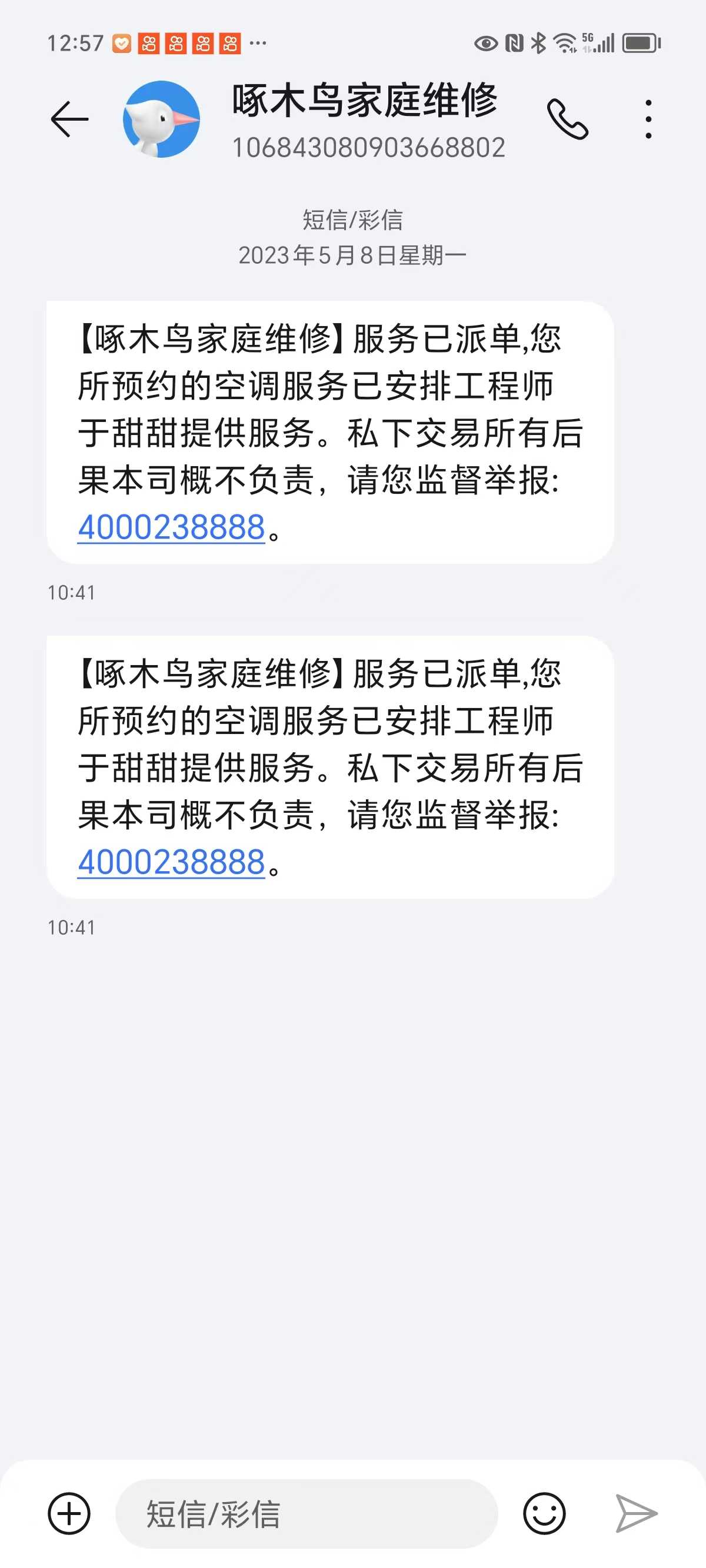Focus the 短信/彩信 message input field
The height and width of the screenshot is (1568, 706).
[x=306, y=1513]
